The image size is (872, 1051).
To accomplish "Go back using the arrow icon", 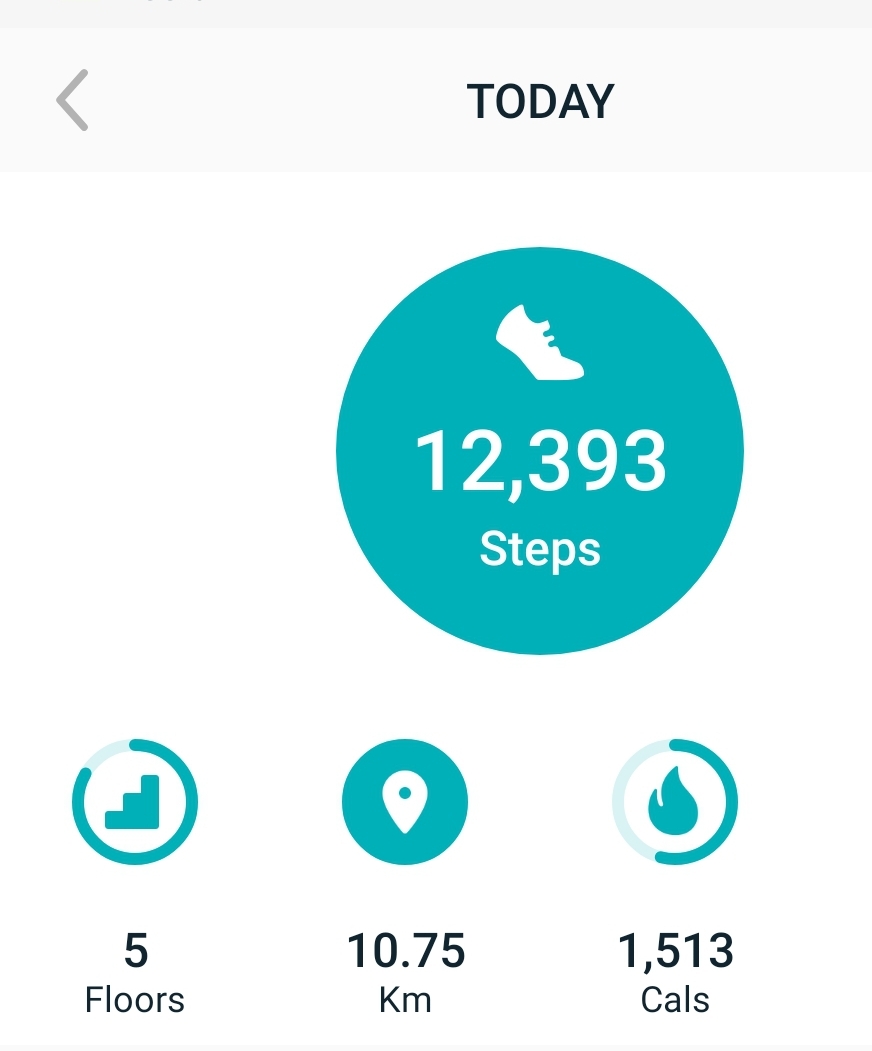I will [x=72, y=100].
